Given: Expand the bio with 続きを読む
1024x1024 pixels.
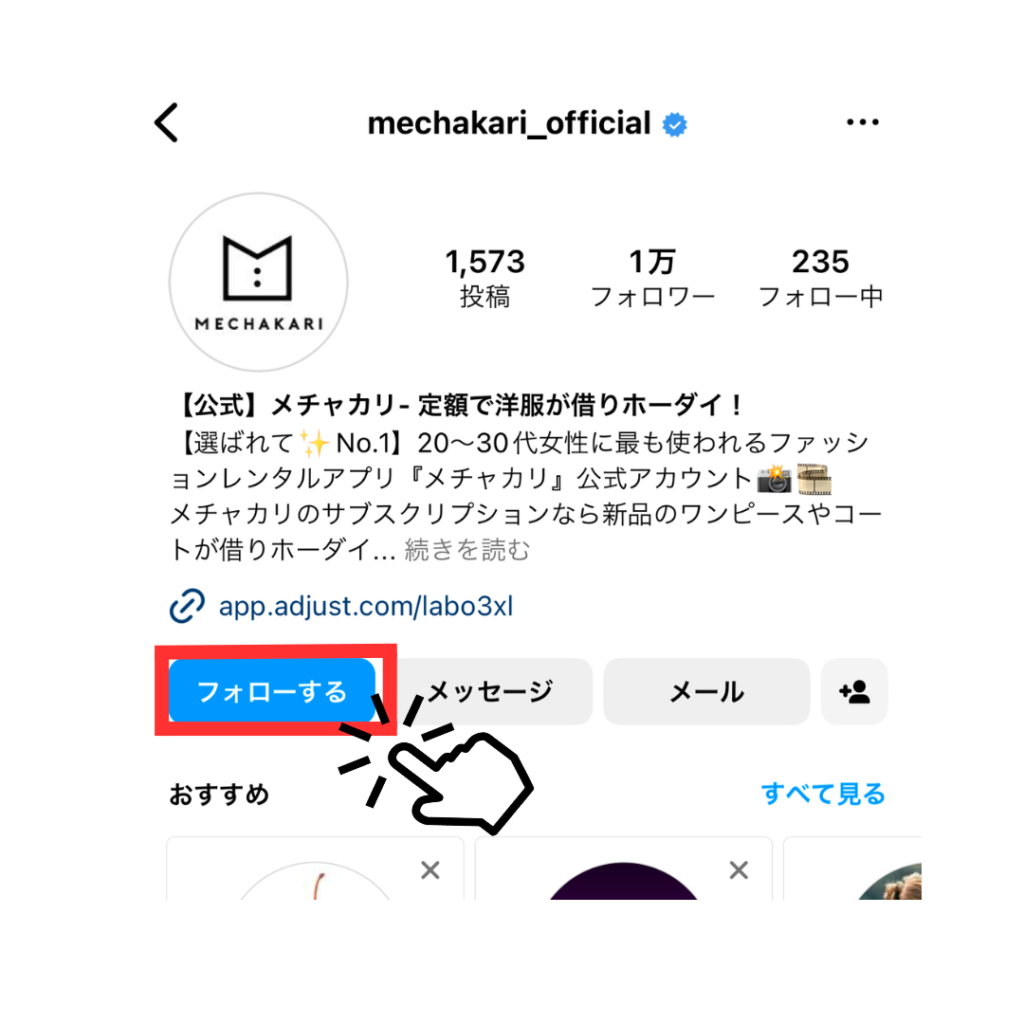Looking at the screenshot, I should click(466, 549).
